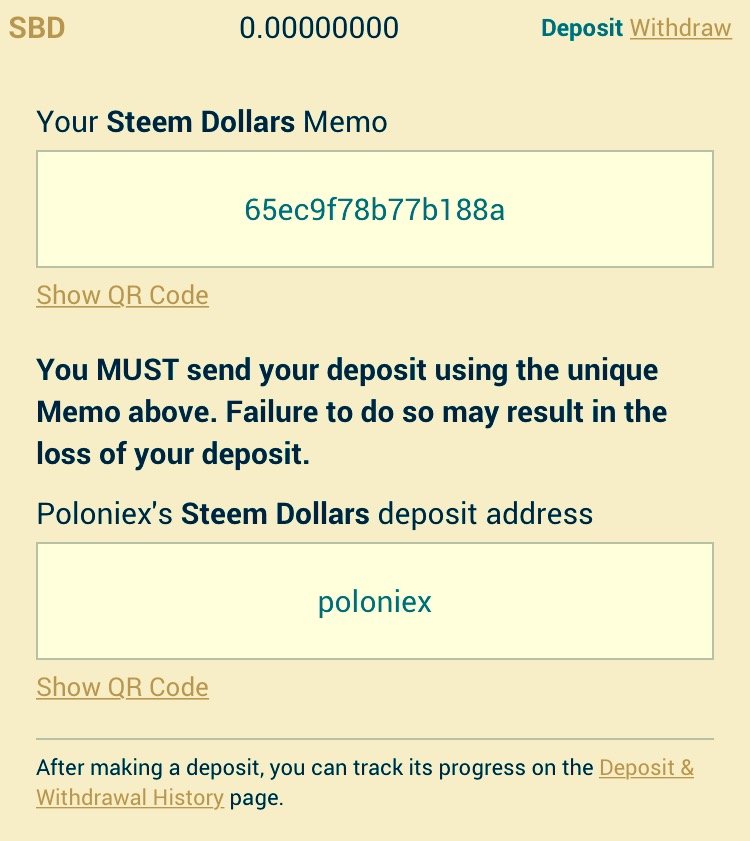This screenshot has height=841, width=750.
Task: Select the Steem Dollars memo field
Action: pyautogui.click(x=375, y=209)
